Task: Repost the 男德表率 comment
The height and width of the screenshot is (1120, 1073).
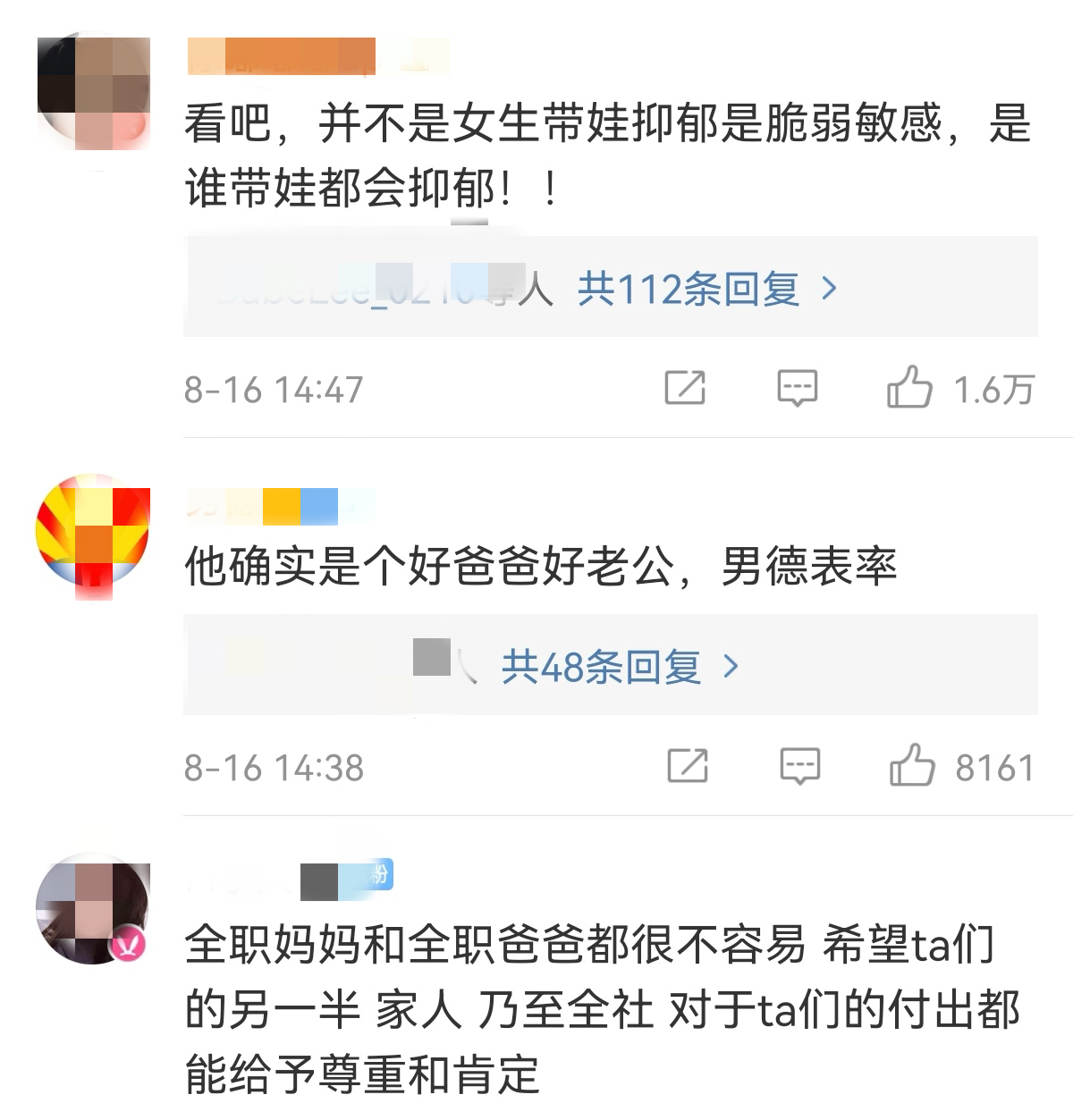Action: (689, 767)
